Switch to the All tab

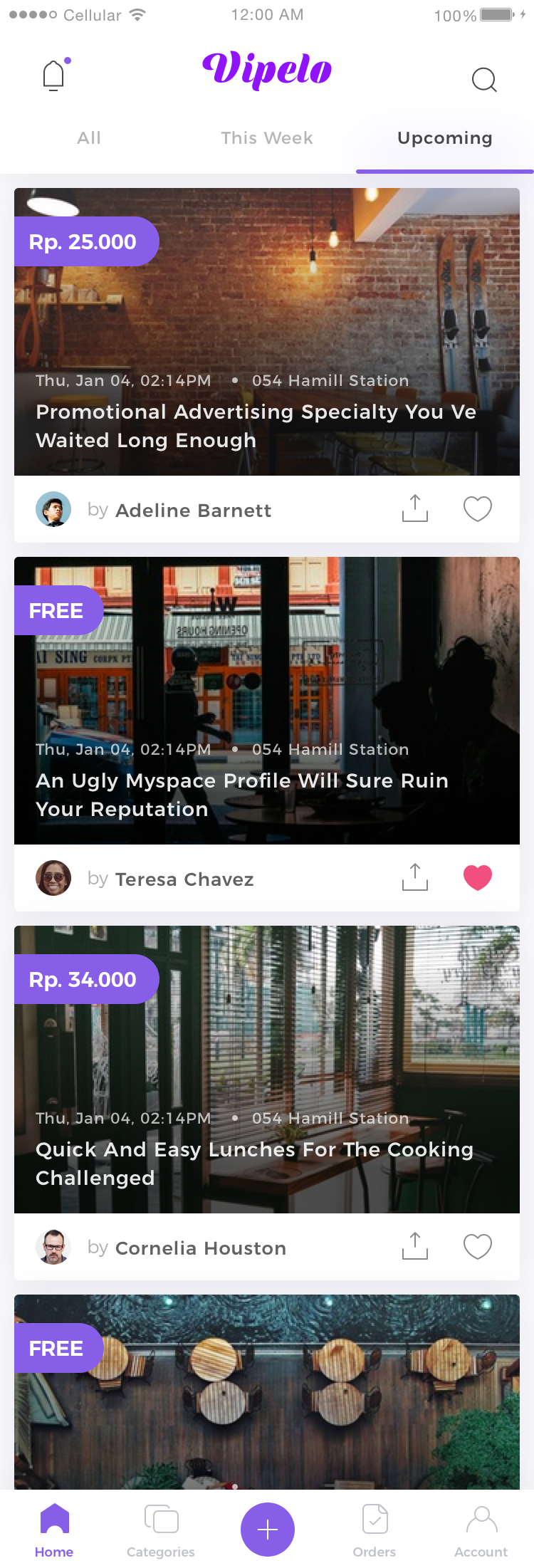[x=89, y=138]
